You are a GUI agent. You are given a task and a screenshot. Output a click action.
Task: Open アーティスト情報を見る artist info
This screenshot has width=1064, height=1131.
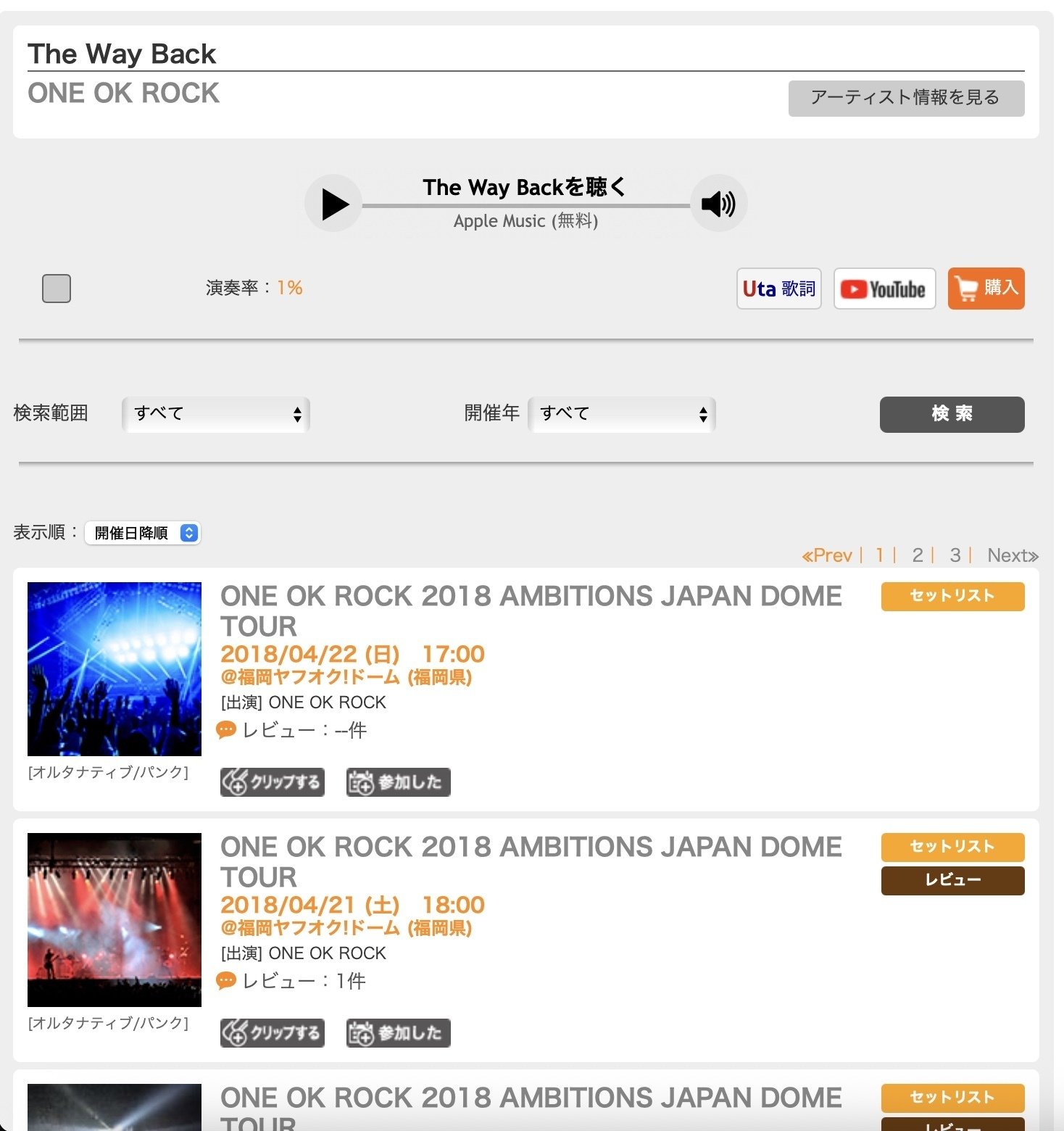(x=906, y=98)
